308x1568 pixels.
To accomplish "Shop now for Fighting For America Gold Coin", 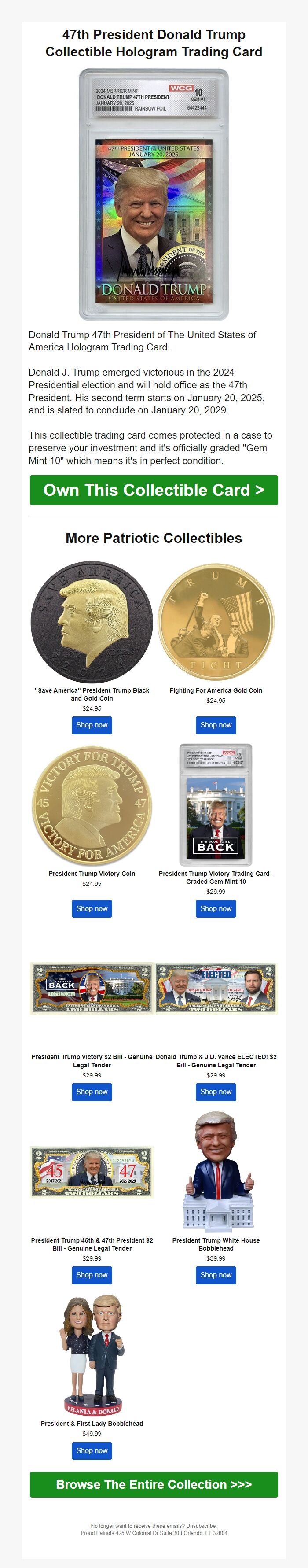I will point(216,725).
